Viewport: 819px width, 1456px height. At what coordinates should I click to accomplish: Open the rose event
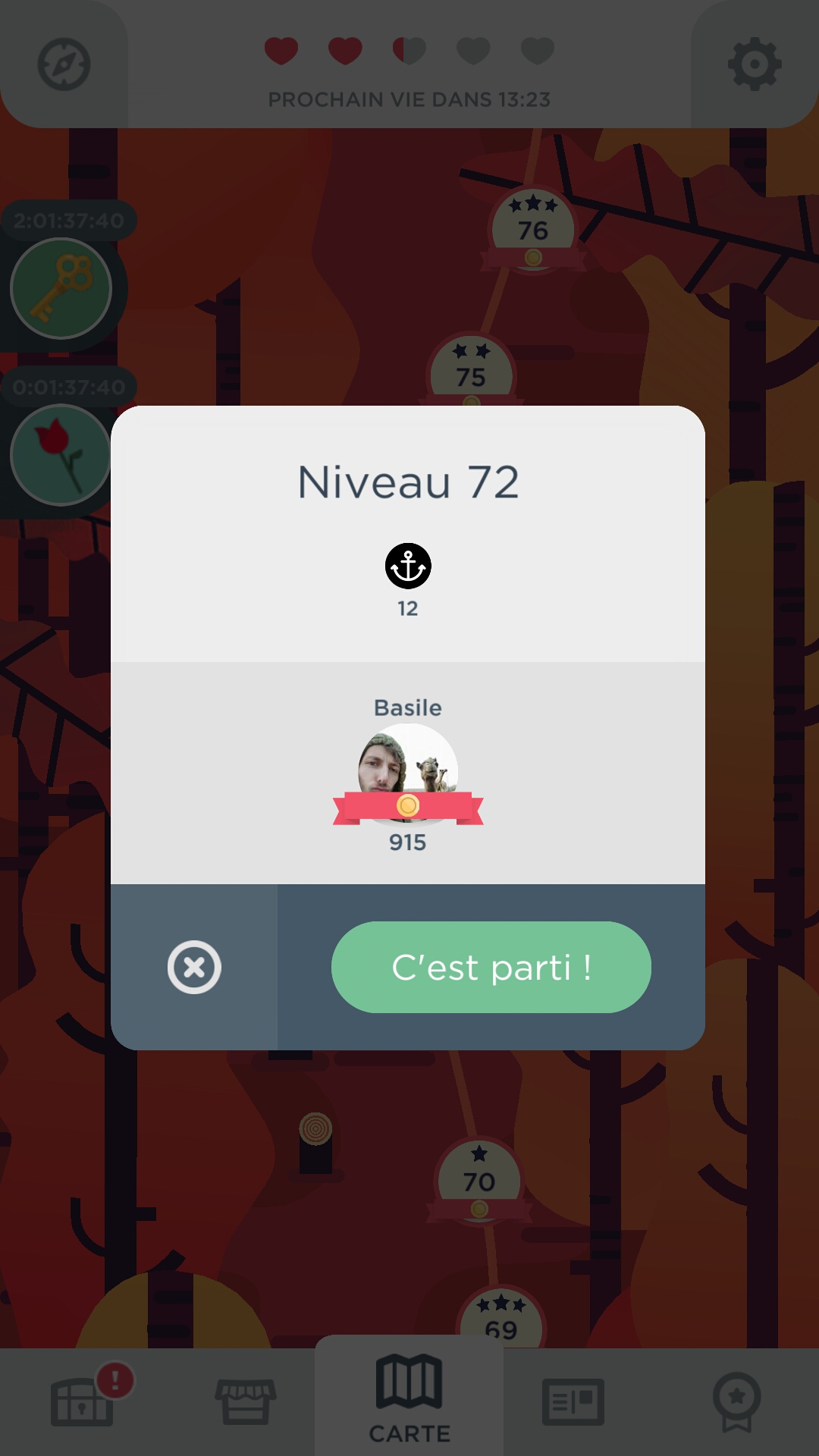tap(61, 455)
